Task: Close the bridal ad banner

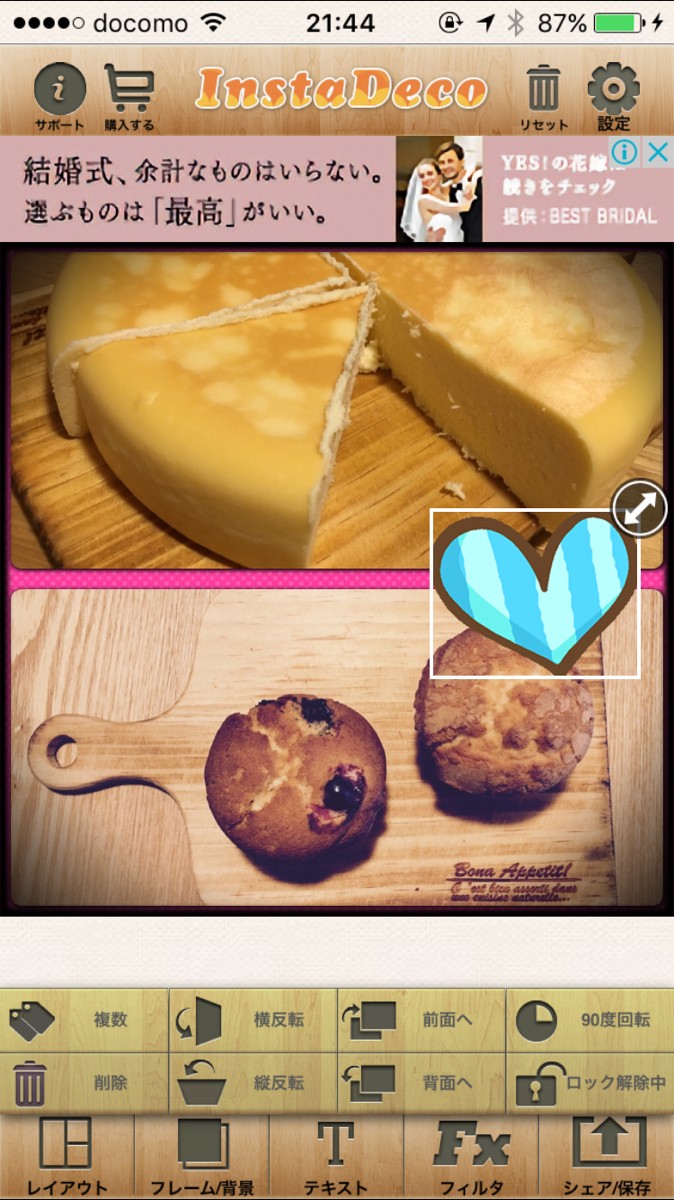Action: tap(656, 153)
